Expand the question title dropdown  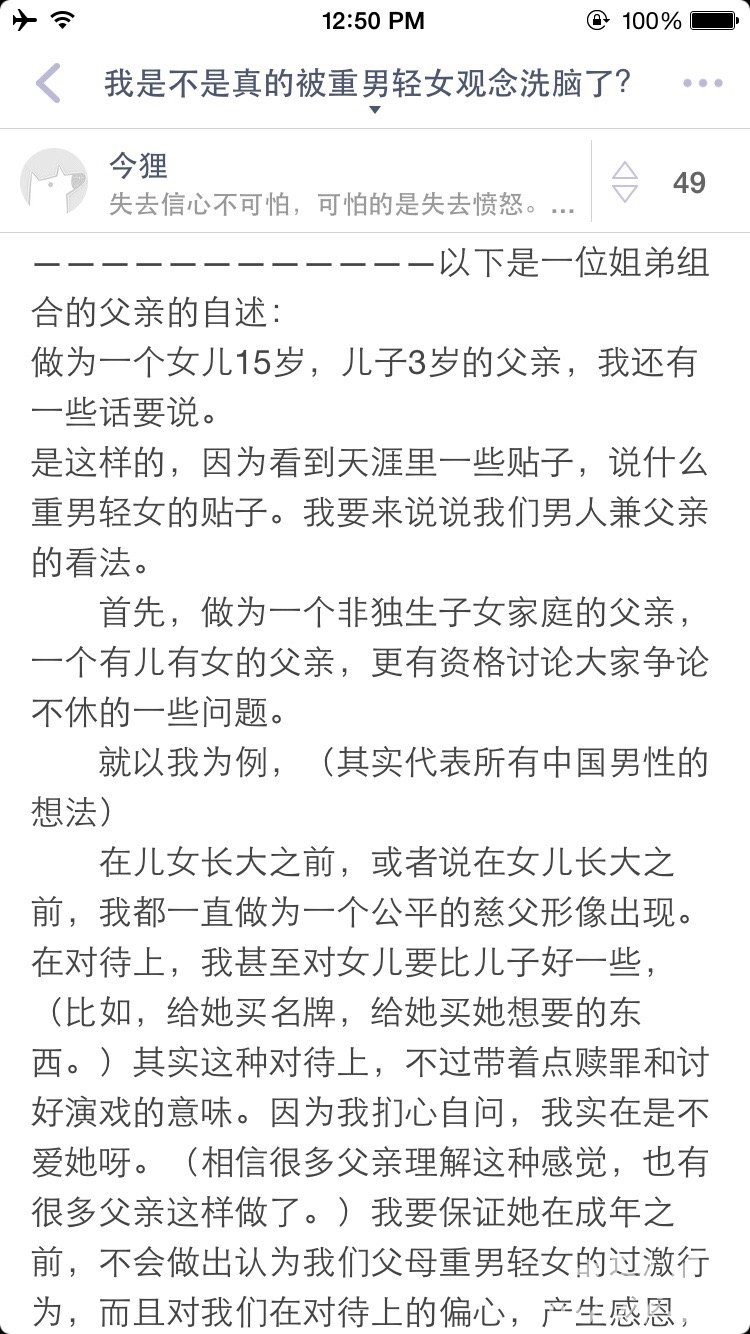click(375, 109)
